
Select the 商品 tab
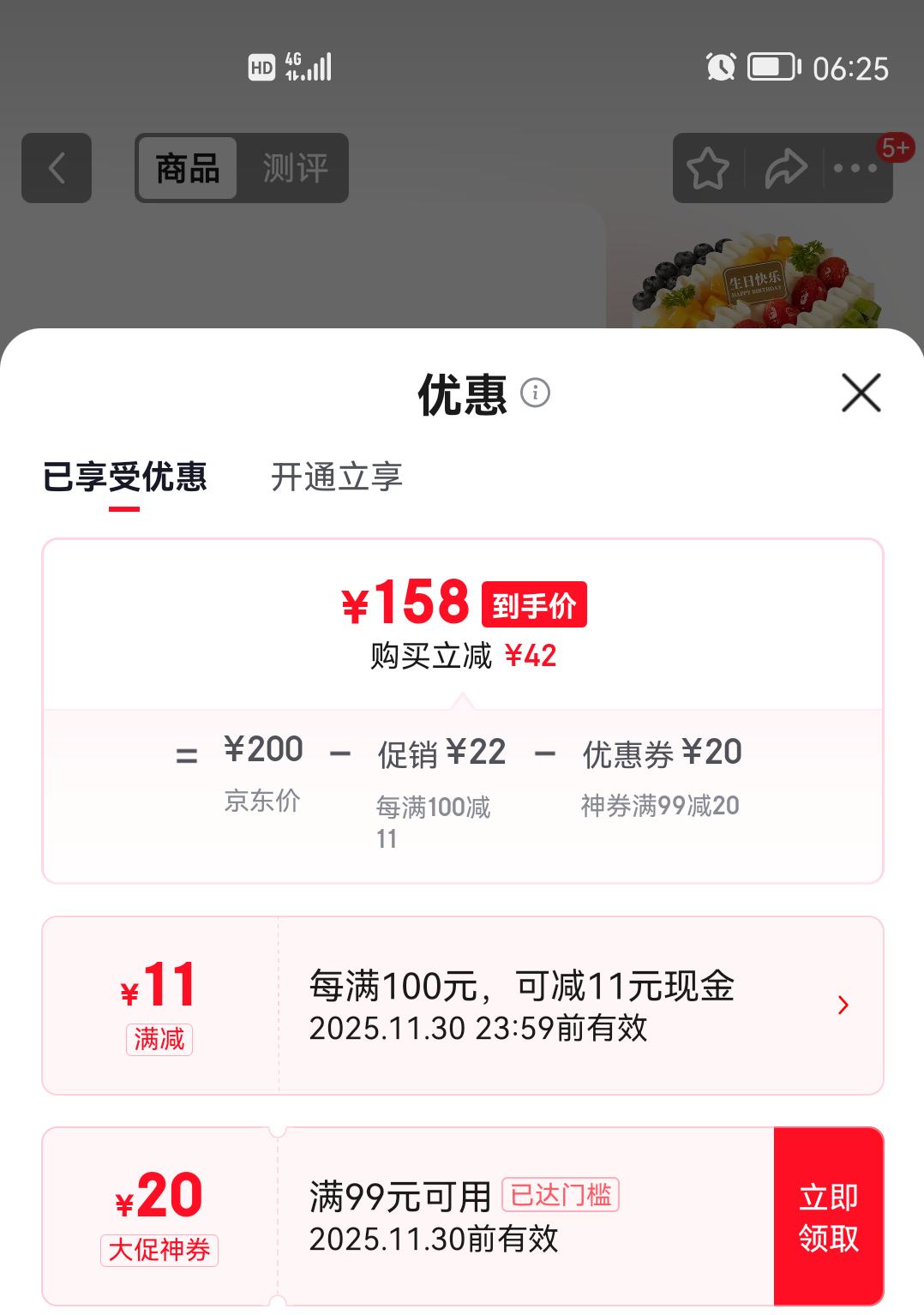(188, 168)
